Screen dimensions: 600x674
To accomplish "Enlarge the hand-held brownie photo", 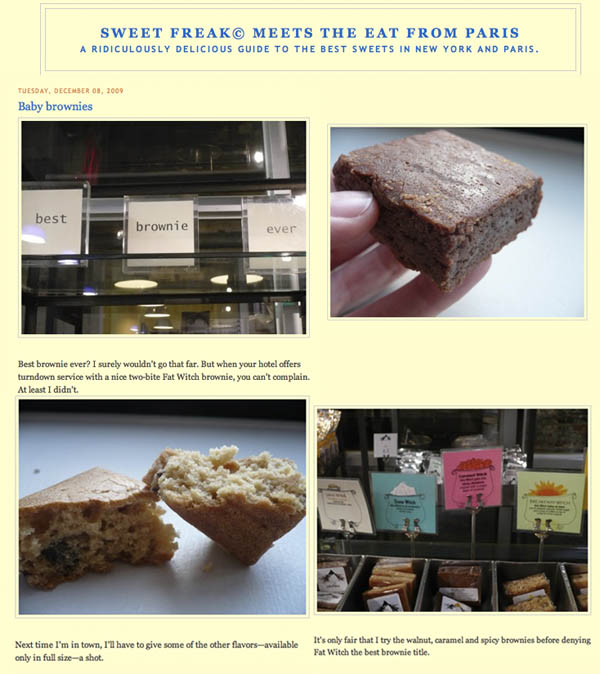I will point(457,222).
